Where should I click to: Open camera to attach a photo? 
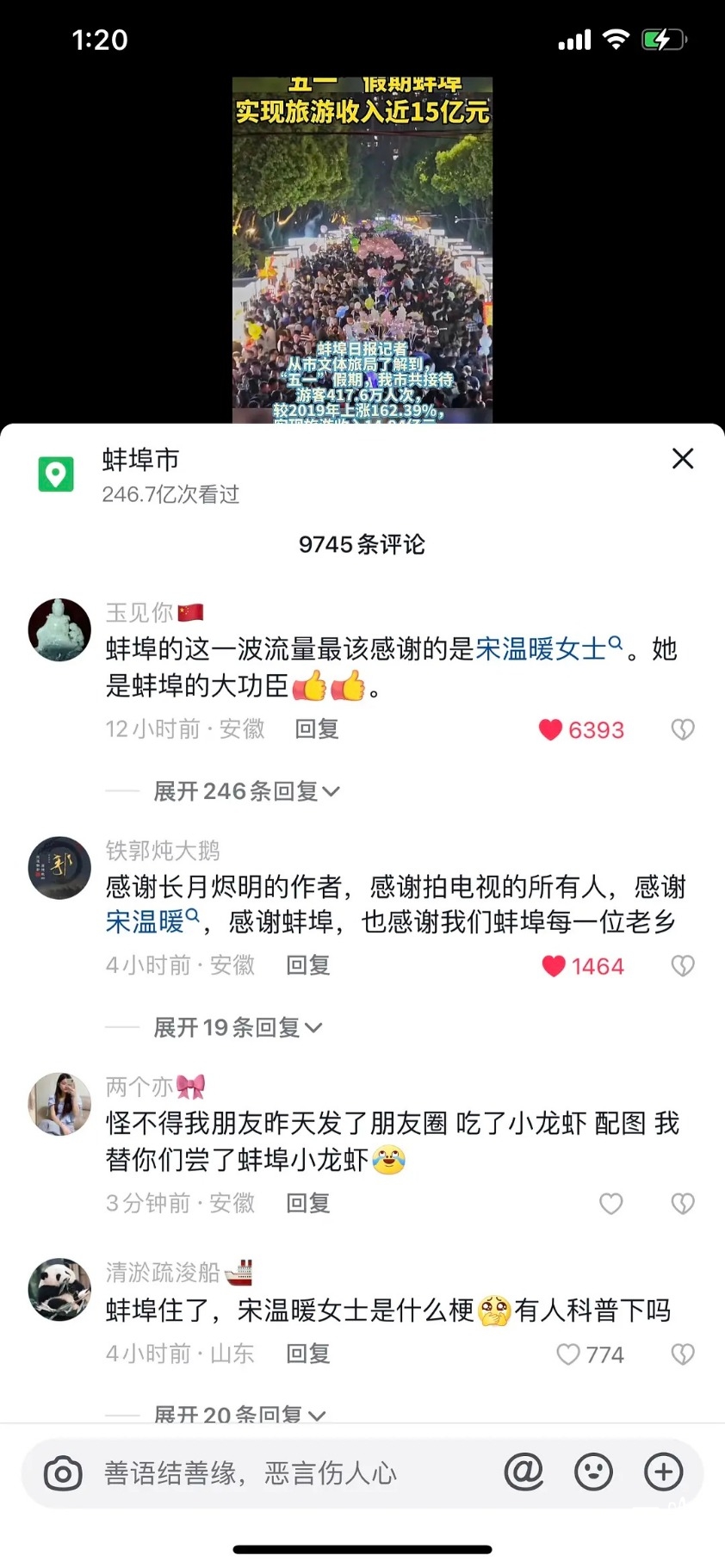click(x=63, y=1473)
